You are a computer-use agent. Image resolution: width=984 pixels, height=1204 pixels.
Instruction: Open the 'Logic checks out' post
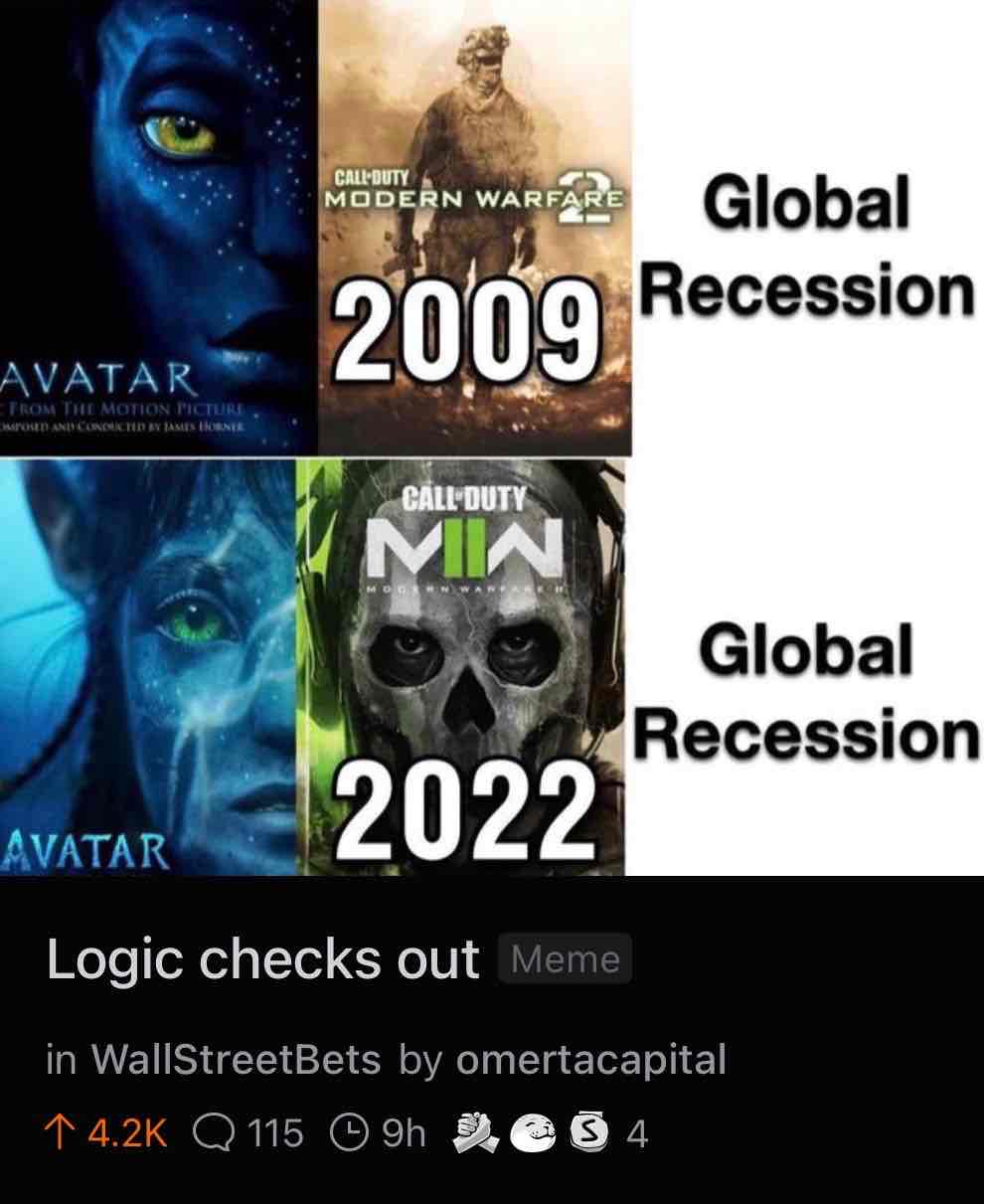click(262, 959)
